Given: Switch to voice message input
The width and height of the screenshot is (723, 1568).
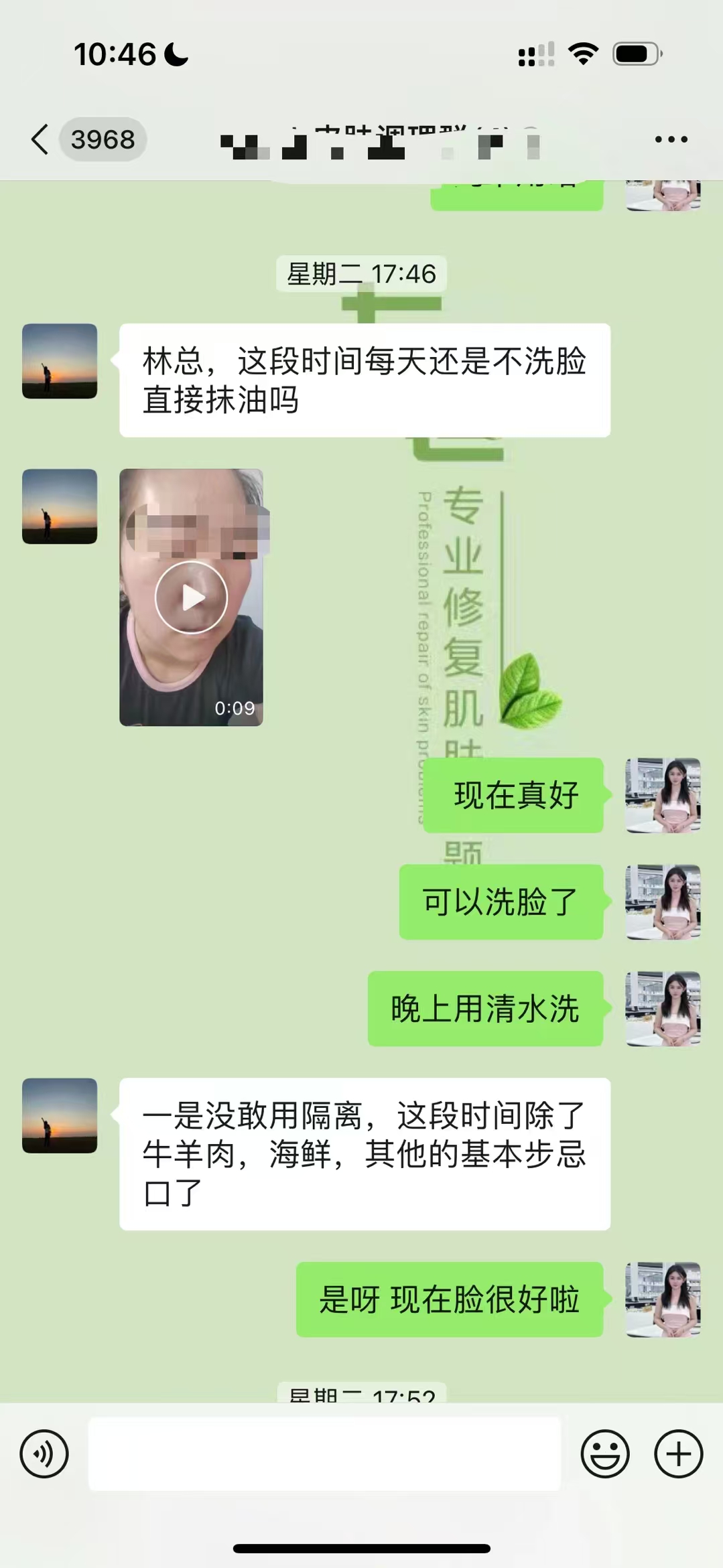Looking at the screenshot, I should point(44,1454).
